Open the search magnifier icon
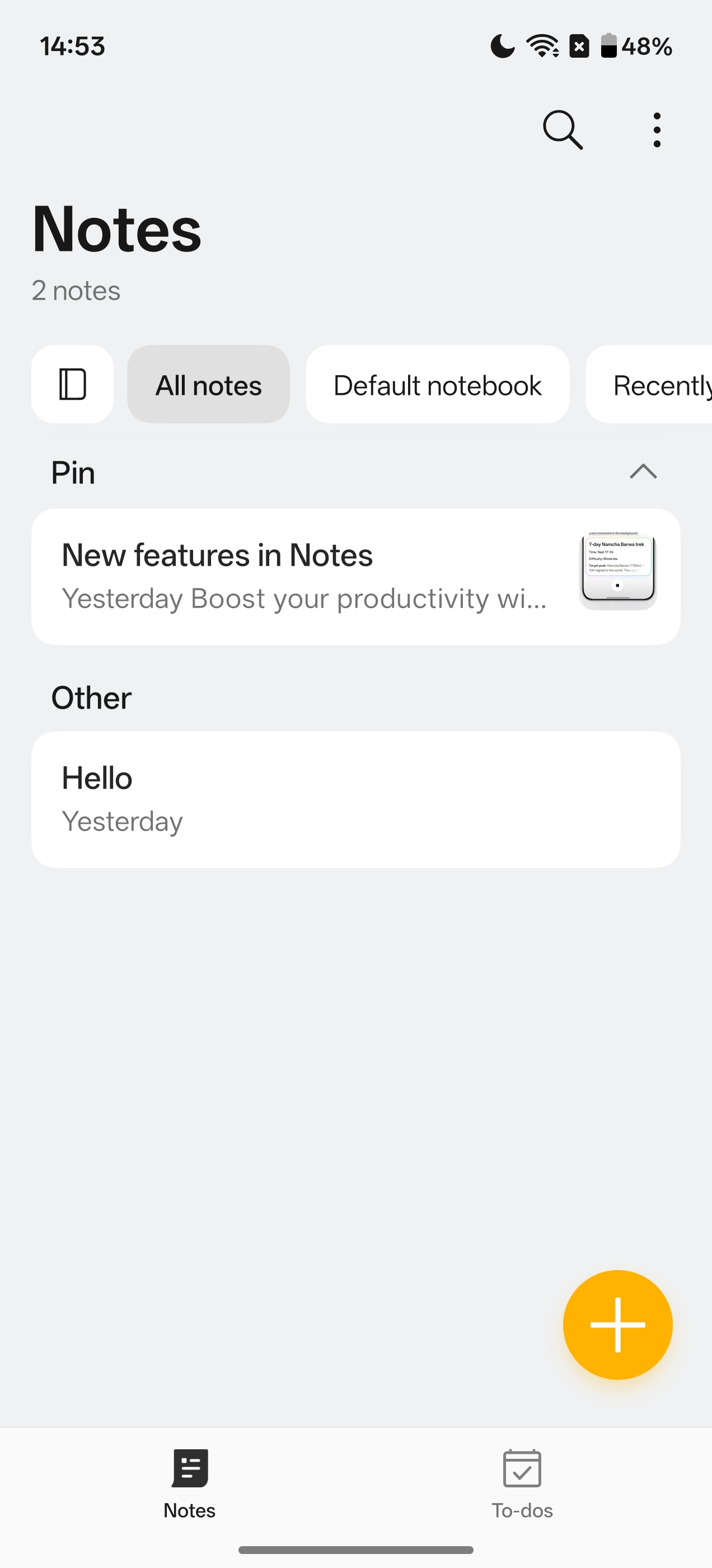This screenshot has height=1568, width=712. point(563,130)
